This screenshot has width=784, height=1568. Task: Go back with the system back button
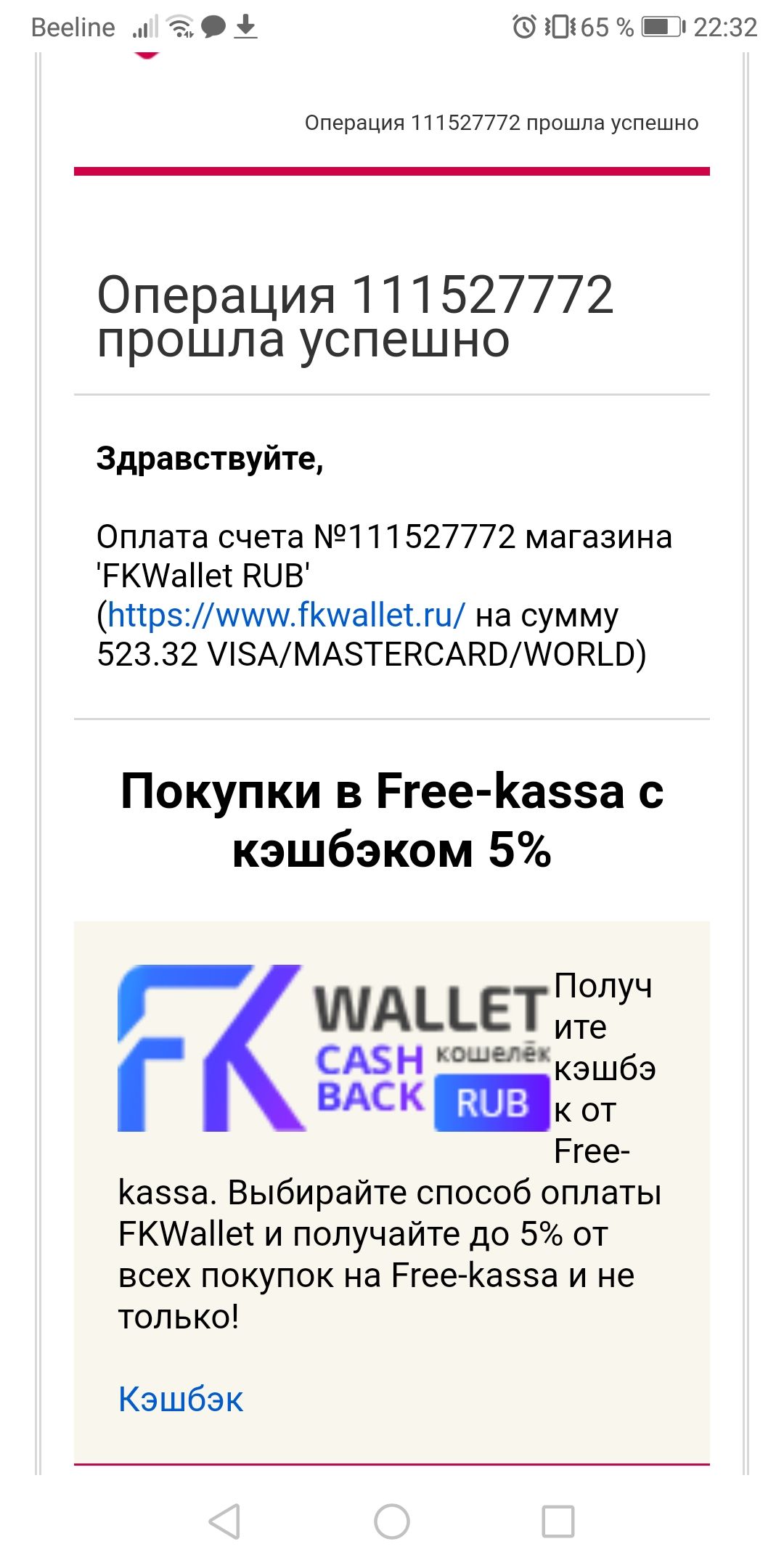click(224, 1521)
